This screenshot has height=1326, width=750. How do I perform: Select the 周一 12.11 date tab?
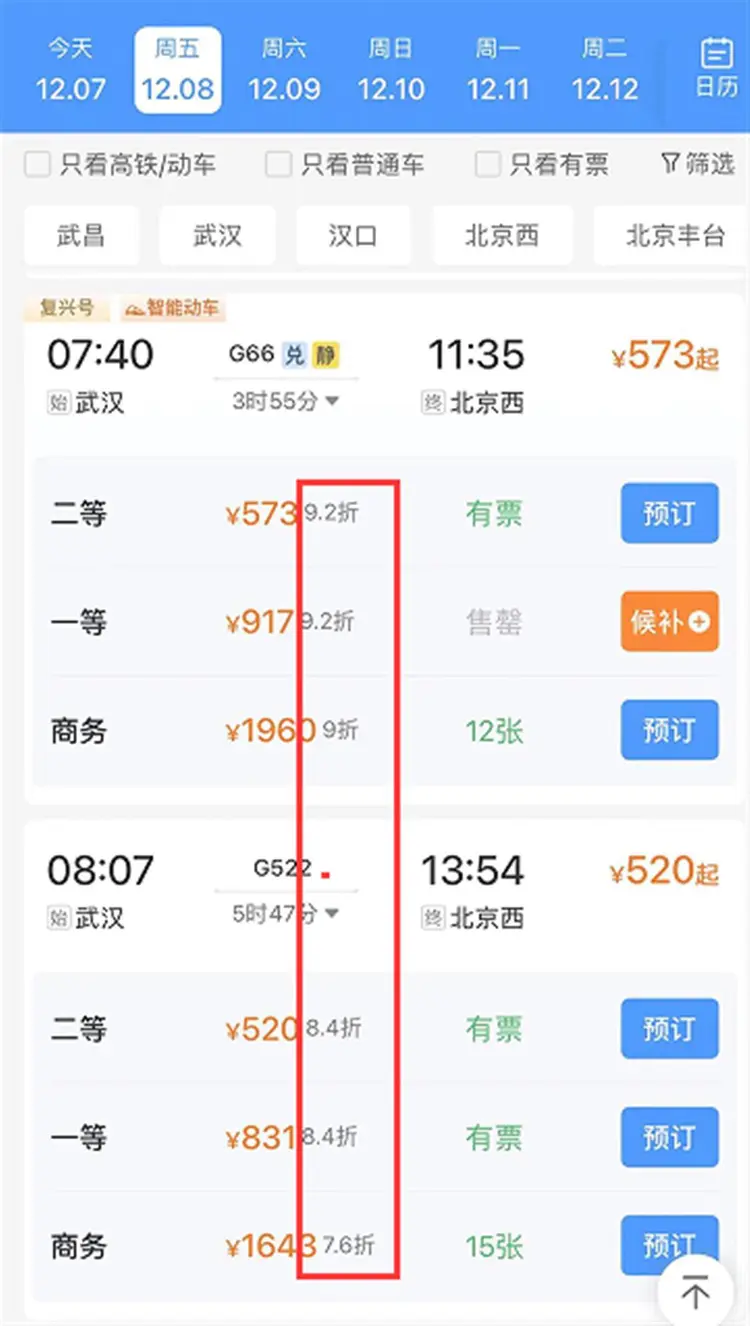tap(498, 70)
